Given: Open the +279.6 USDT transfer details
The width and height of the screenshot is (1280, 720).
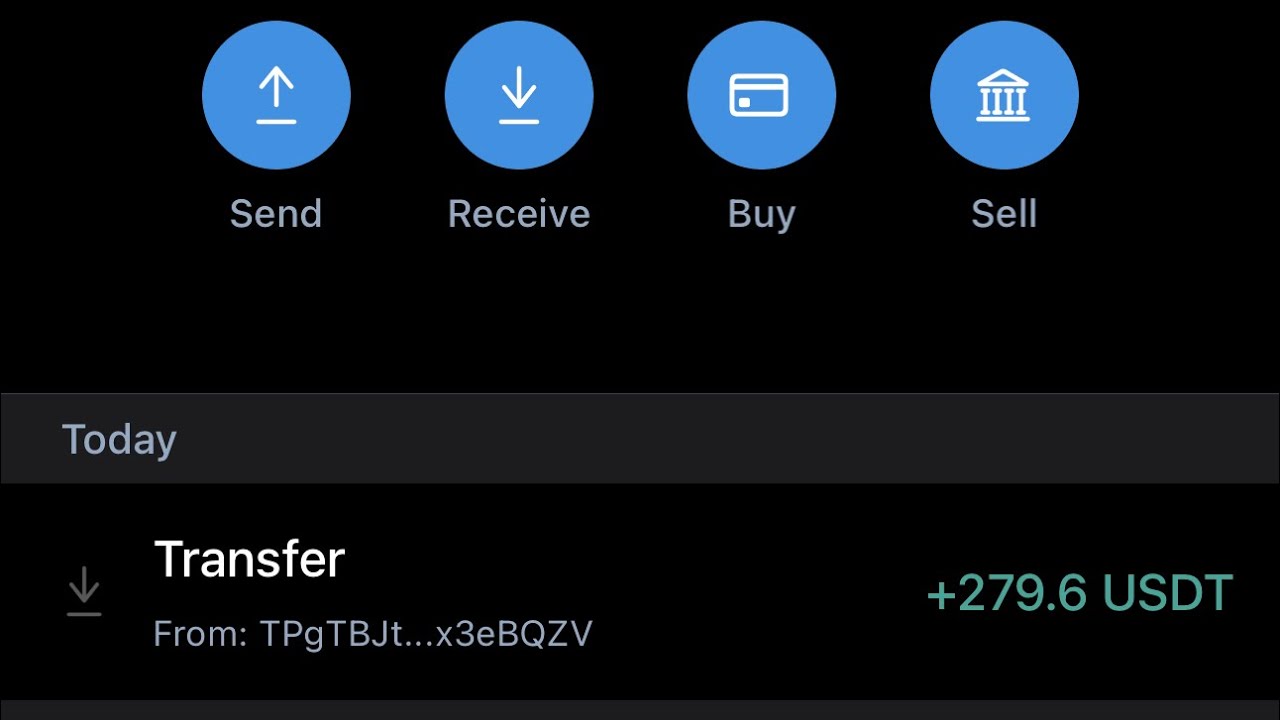Looking at the screenshot, I should pos(640,593).
